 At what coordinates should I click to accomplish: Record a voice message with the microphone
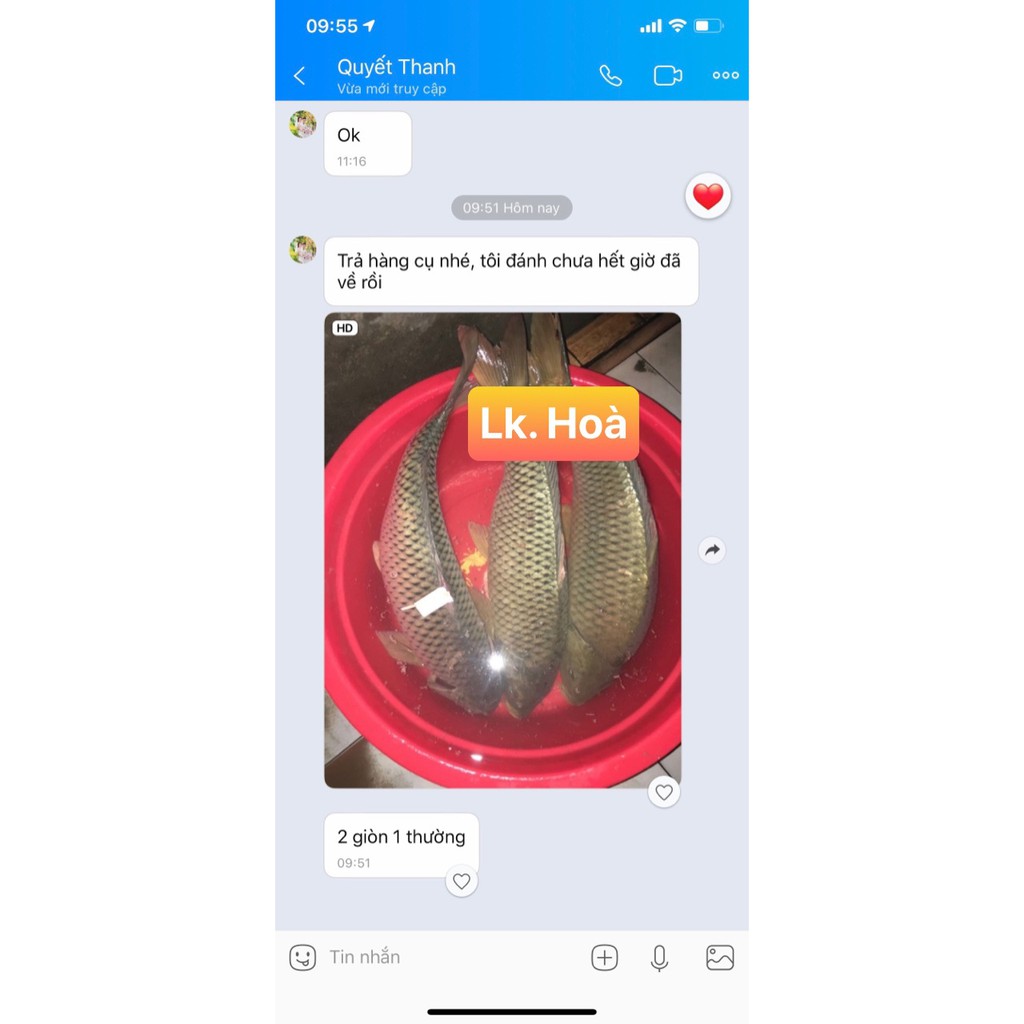click(659, 958)
